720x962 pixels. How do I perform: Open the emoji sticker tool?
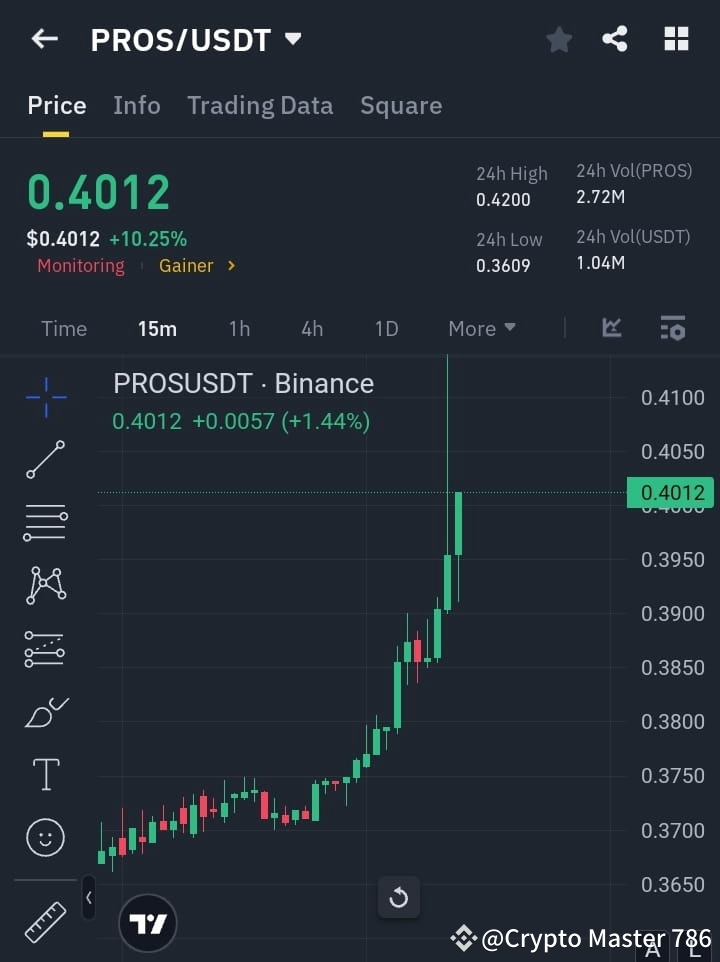pyautogui.click(x=45, y=837)
